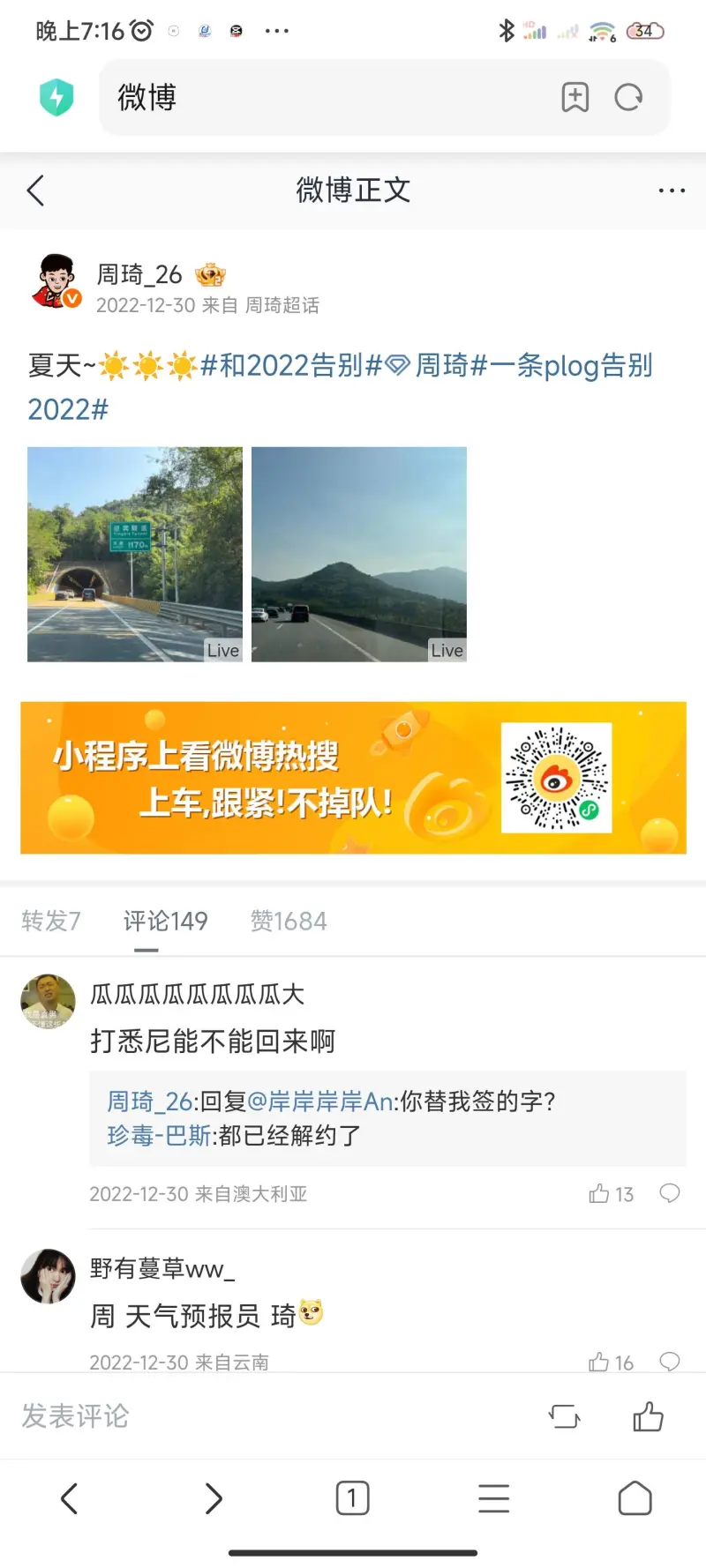
Task: Open the browser tabs switcher
Action: coord(352,1498)
